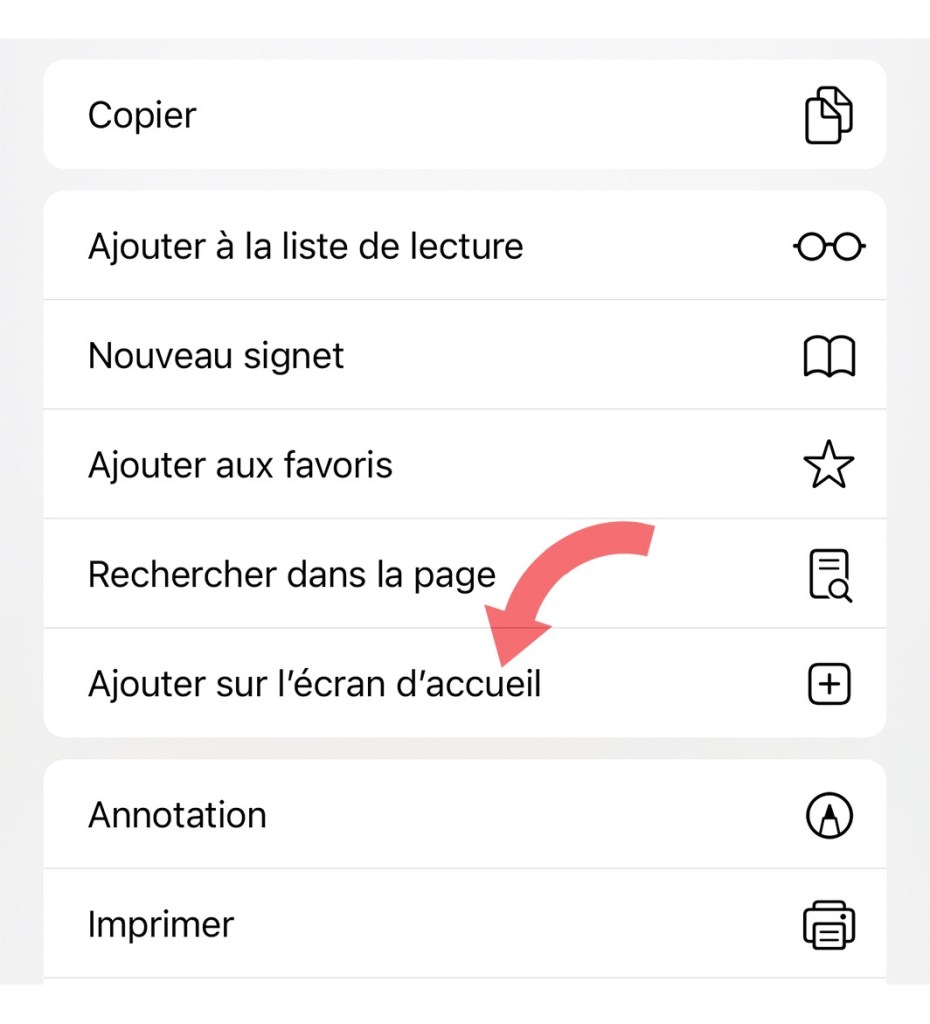Choose Ajouter sur l'écran d'accueil
Image resolution: width=930 pixels, height=1024 pixels.
coord(464,685)
